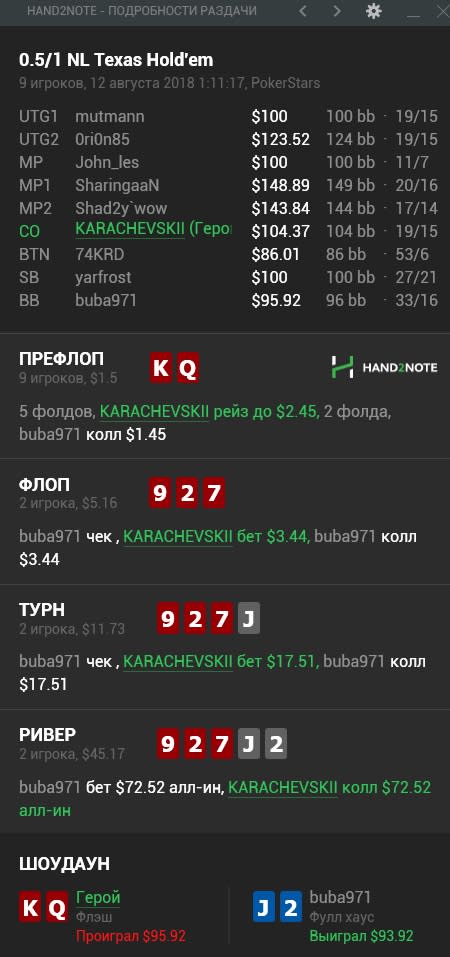450x957 pixels.
Task: Tap KARACHEVSKII link in the preflop action
Action: pos(154,412)
